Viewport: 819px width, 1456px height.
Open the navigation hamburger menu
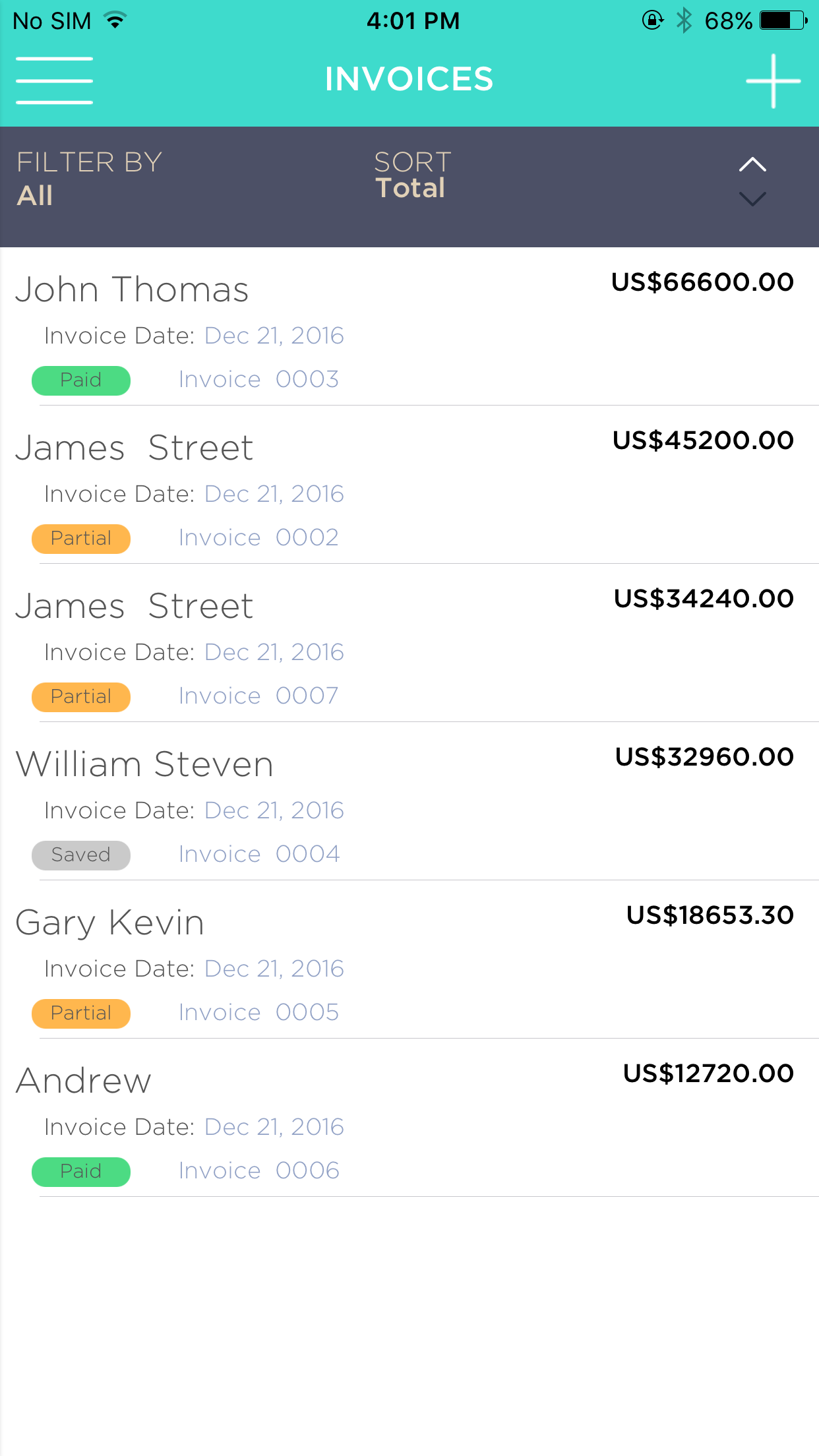pos(55,80)
